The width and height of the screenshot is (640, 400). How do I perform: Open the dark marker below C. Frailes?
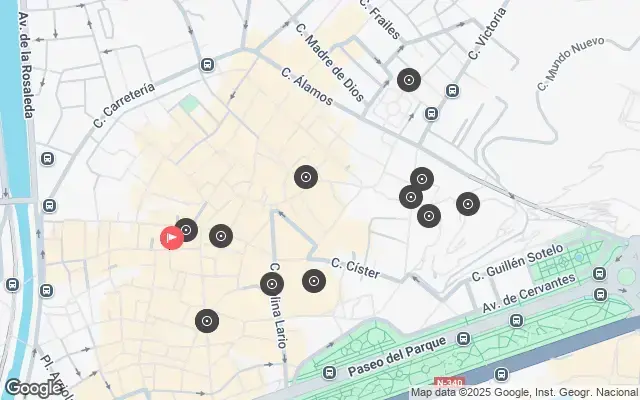[x=408, y=80]
